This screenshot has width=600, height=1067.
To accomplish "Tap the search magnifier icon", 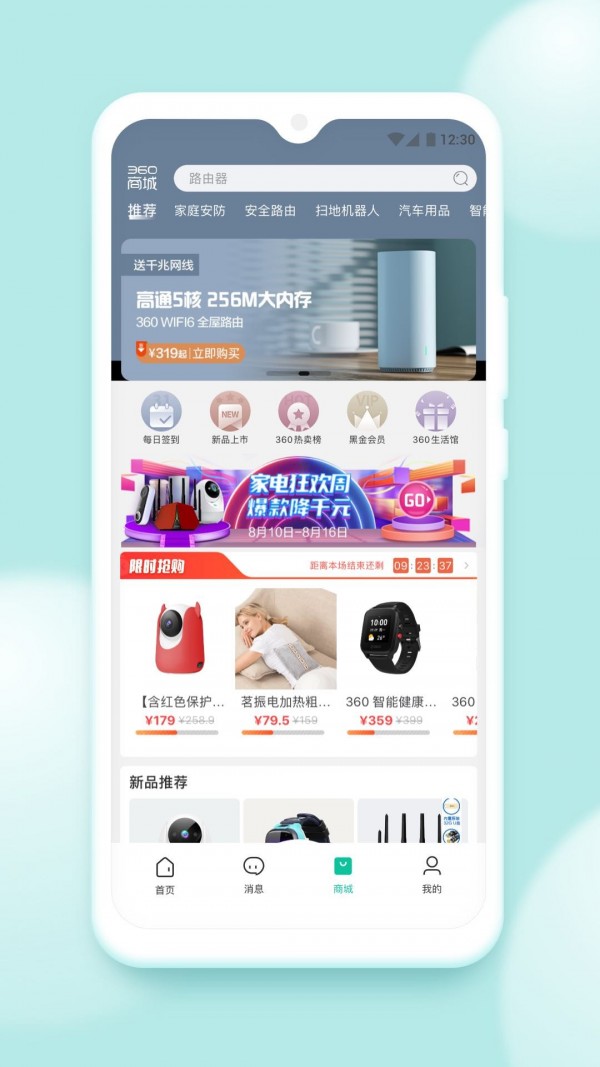I will click(x=460, y=179).
